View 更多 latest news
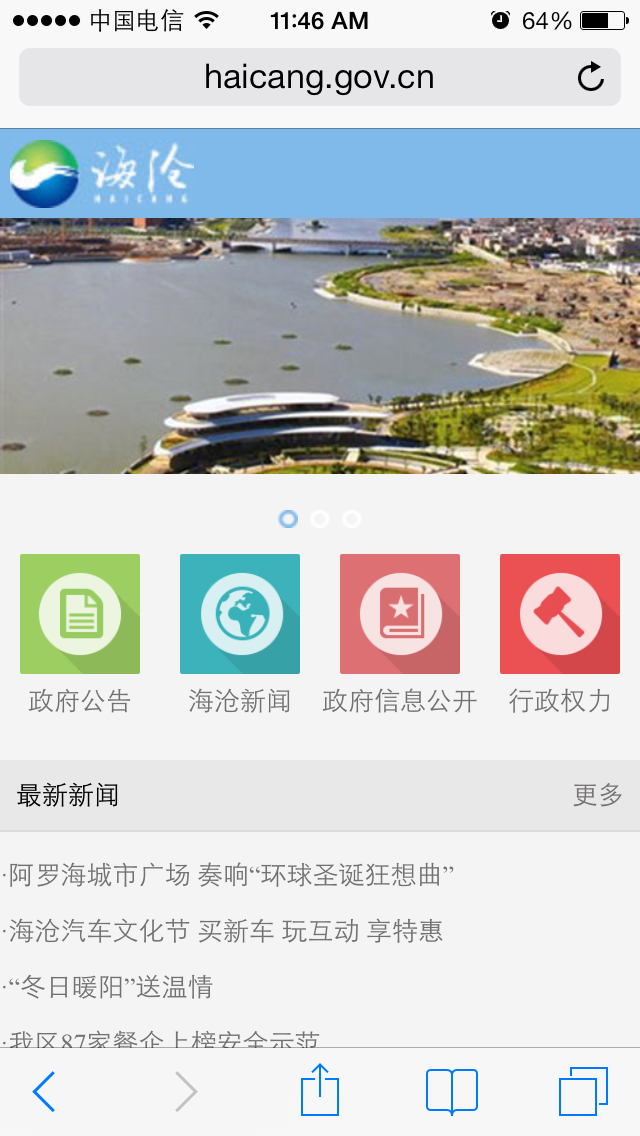Screen dimensions: 640x1136 (597, 795)
